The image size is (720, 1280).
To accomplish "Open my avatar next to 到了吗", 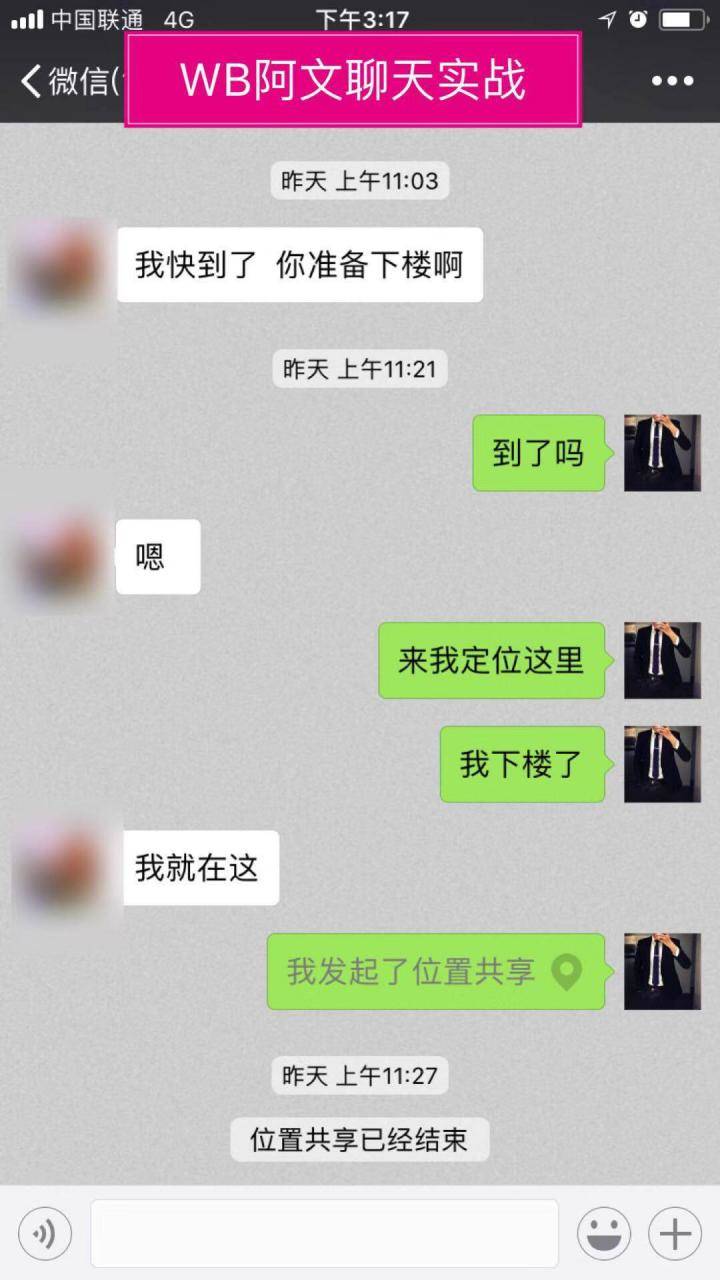I will (x=662, y=453).
